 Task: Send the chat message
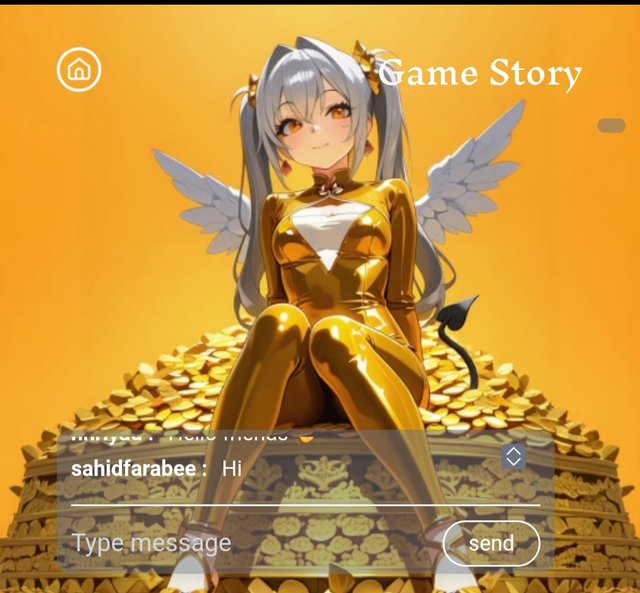pyautogui.click(x=491, y=543)
